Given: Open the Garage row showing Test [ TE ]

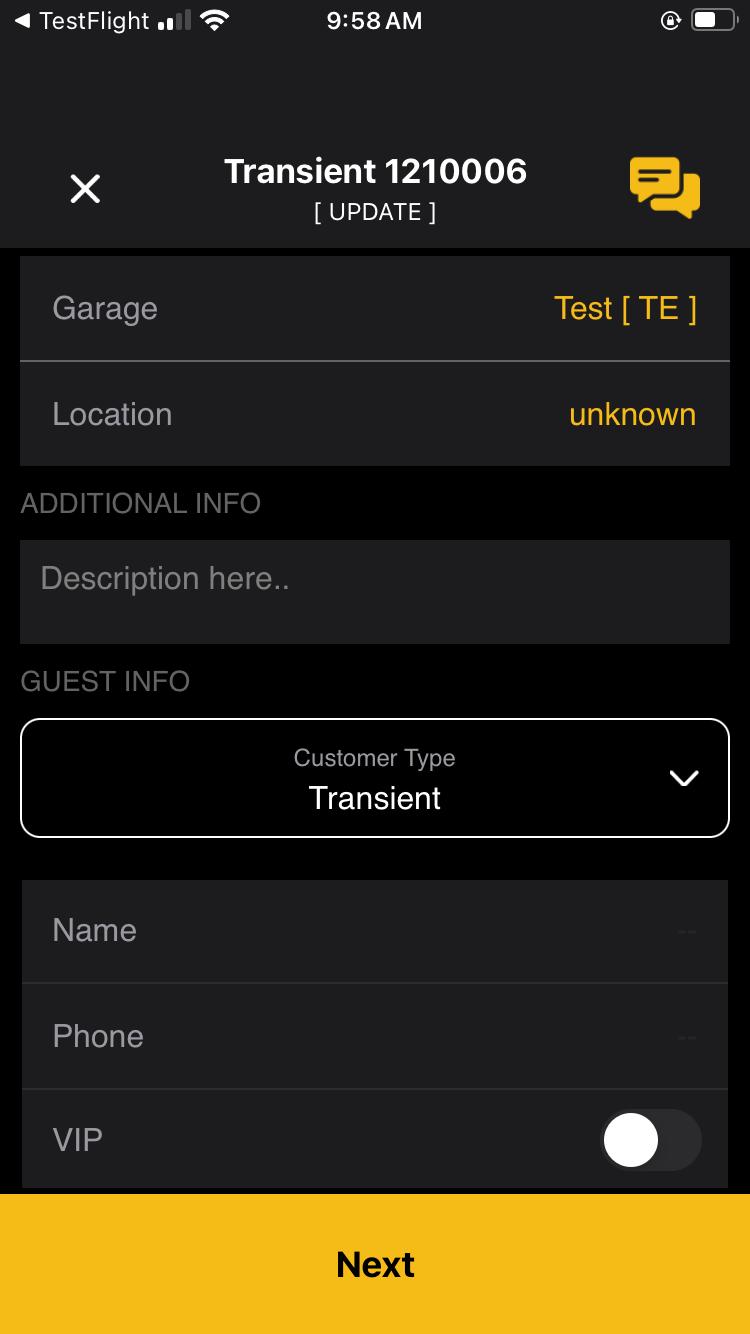Looking at the screenshot, I should coord(374,308).
